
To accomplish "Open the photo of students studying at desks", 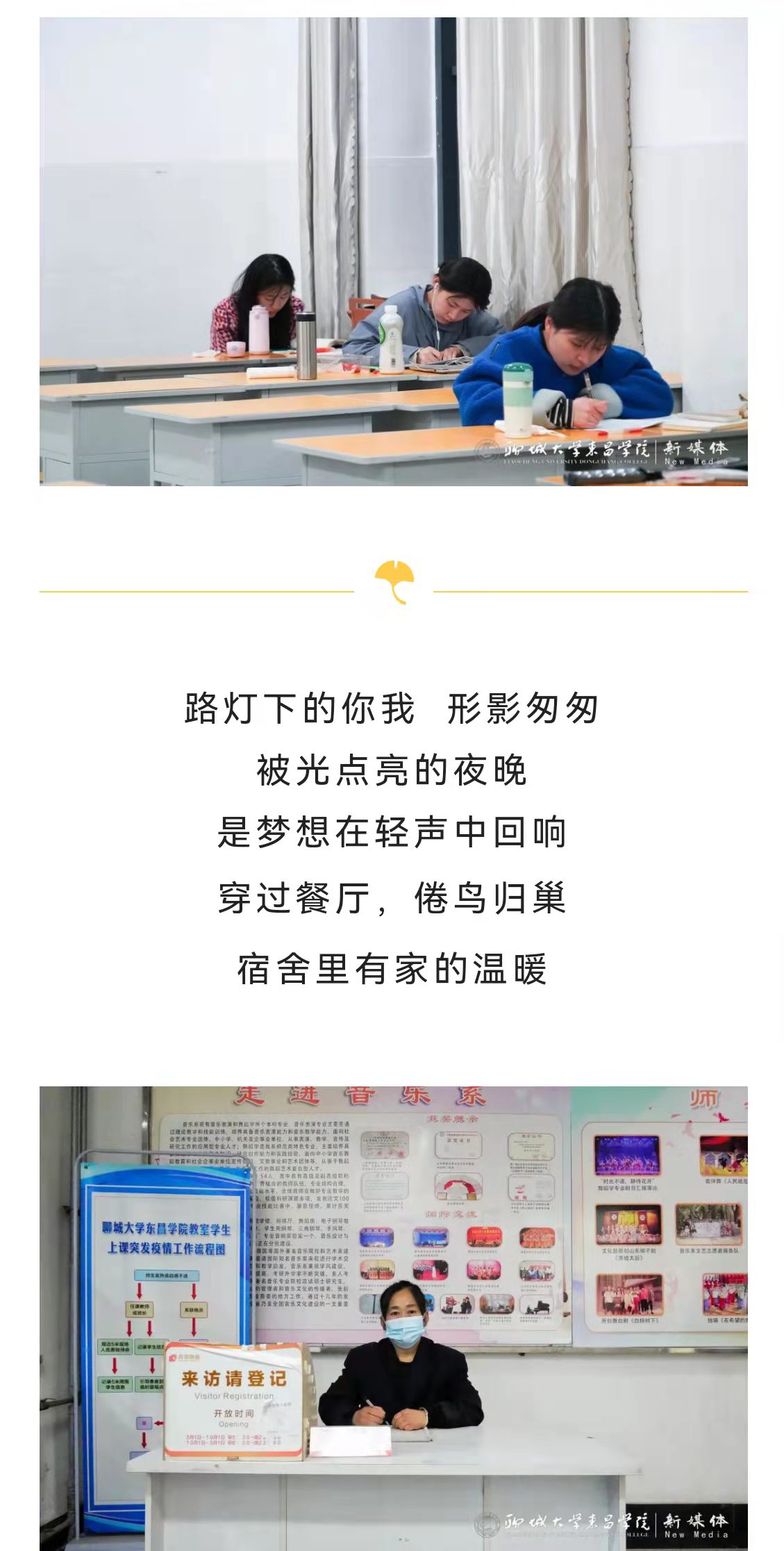I will (393, 251).
